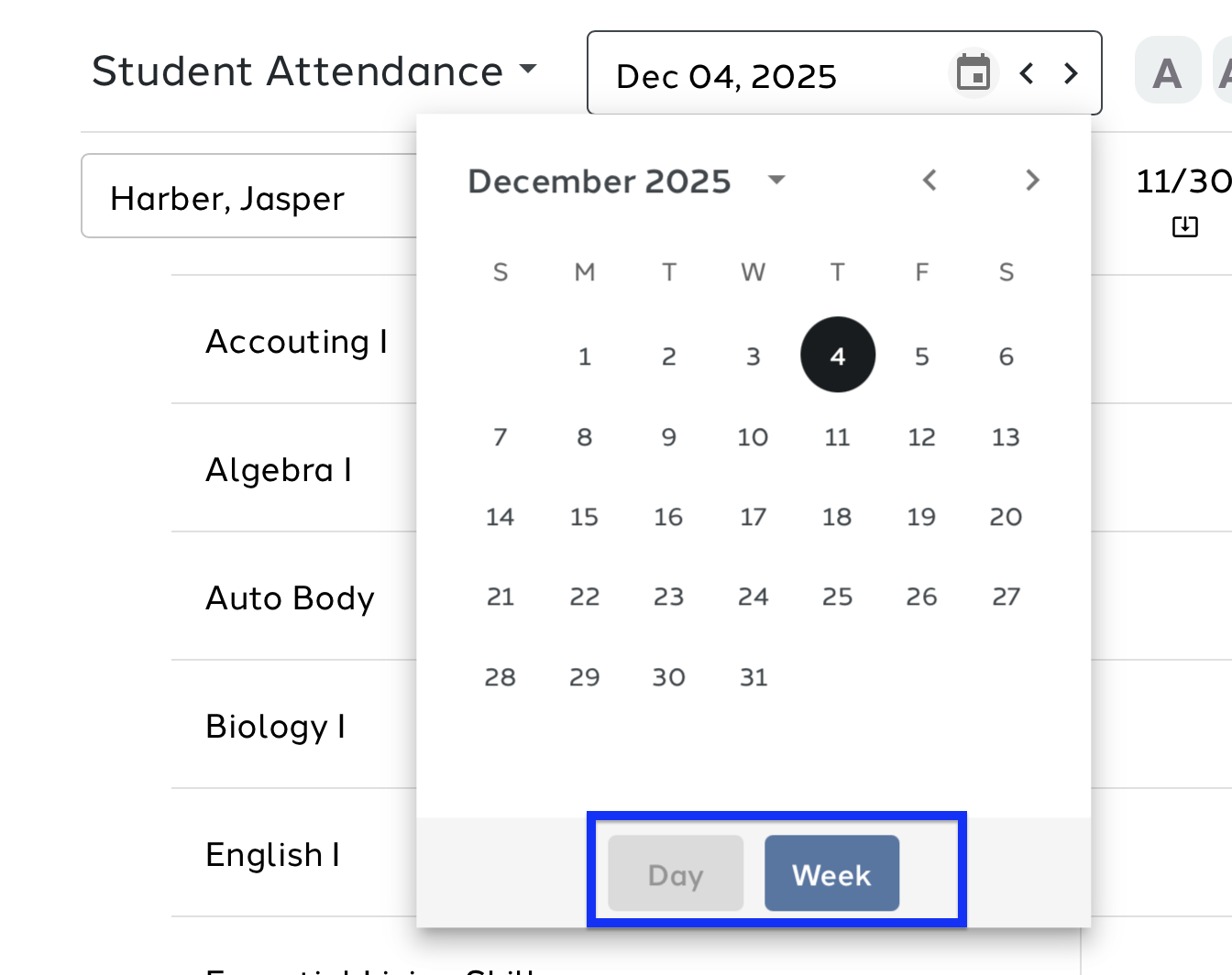The image size is (1232, 975).
Task: Show next month in calendar popup
Action: (1032, 181)
